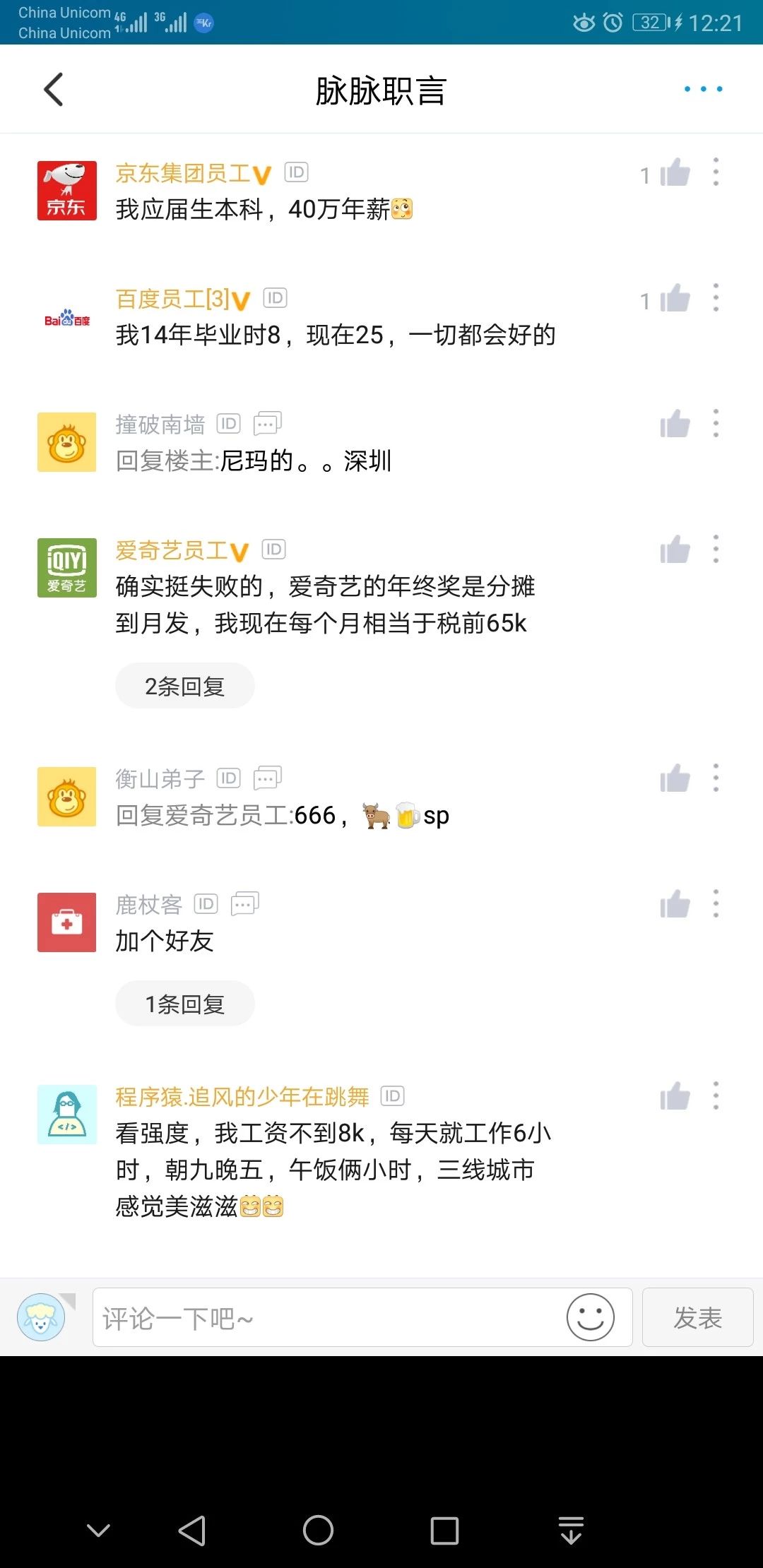Screen dimensions: 763x1568
Task: Expand 2条回复 under 爱奇艺员工 comment
Action: (184, 686)
